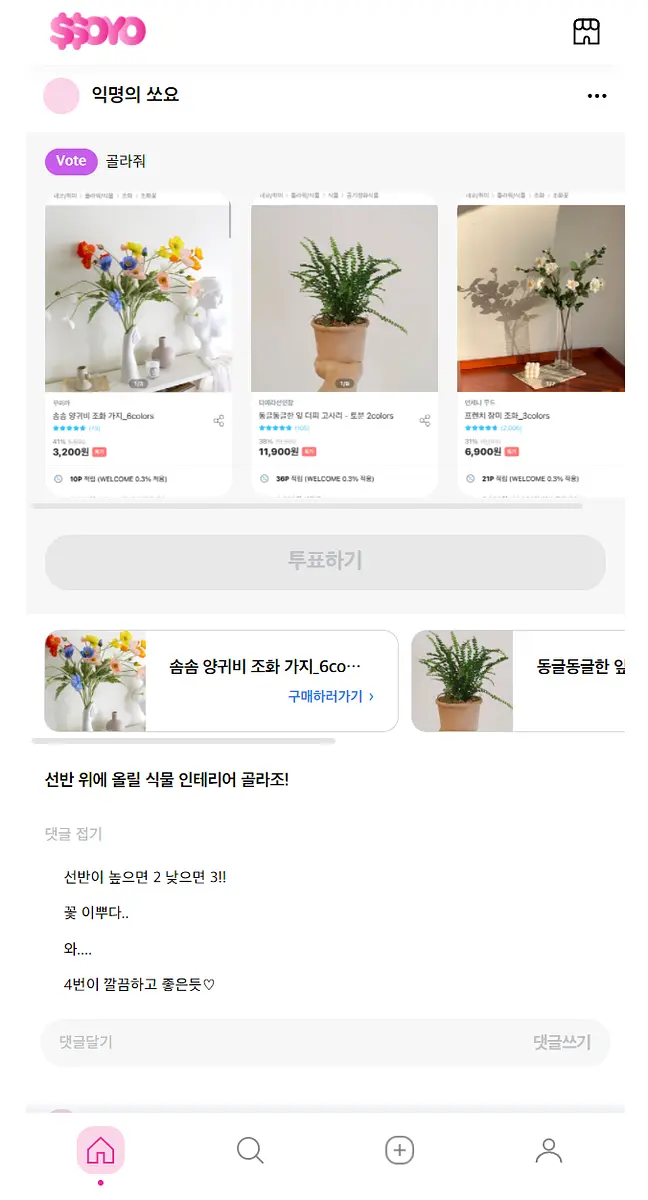Open the three-dot menu on 익명의 쑈요's post

597,96
